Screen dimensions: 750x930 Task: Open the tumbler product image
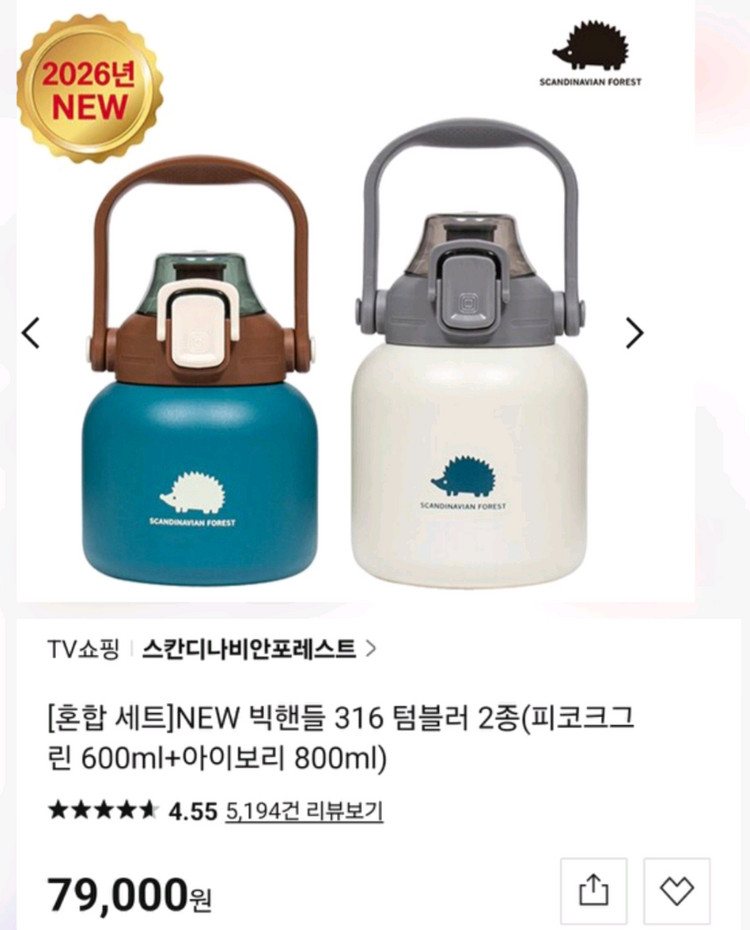356,301
